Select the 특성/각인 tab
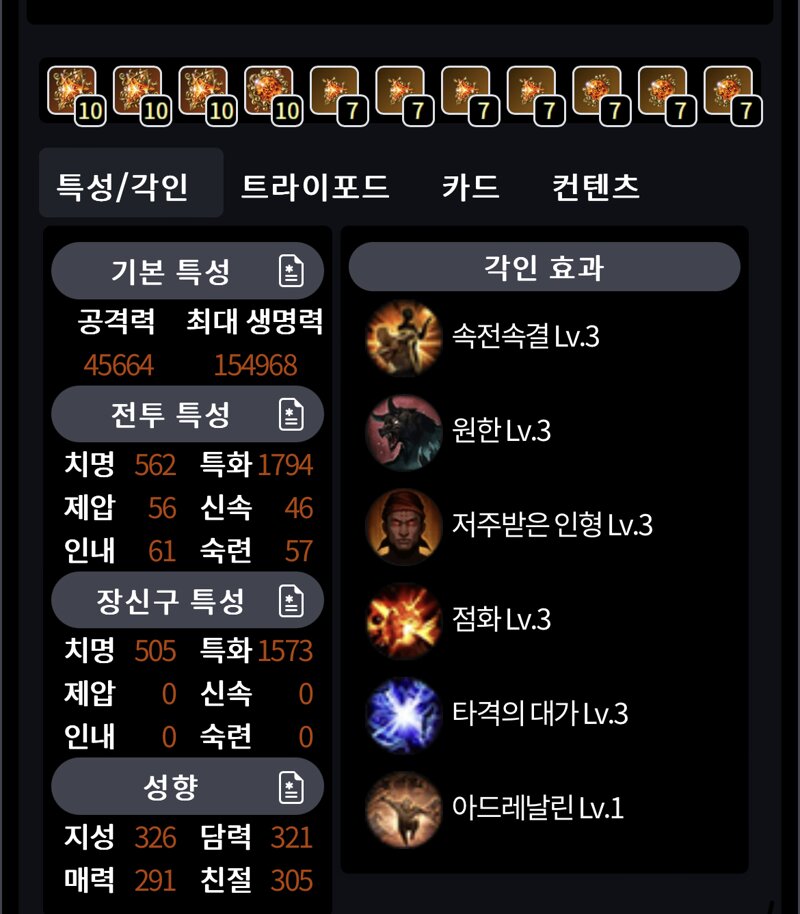Viewport: 800px width, 914px height. (122, 186)
